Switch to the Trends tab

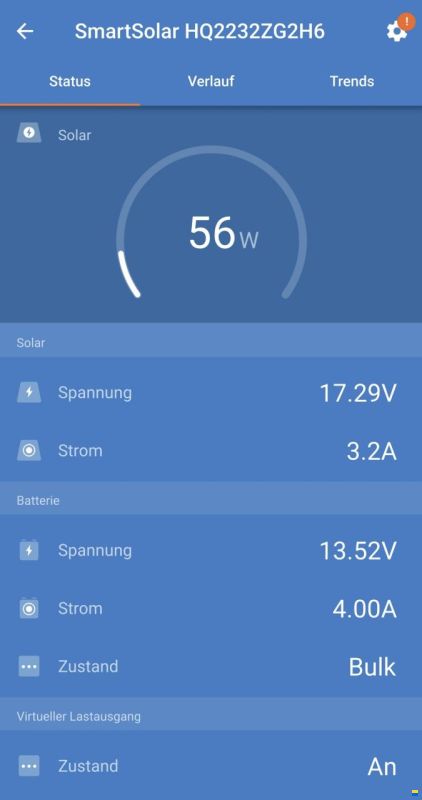point(352,81)
